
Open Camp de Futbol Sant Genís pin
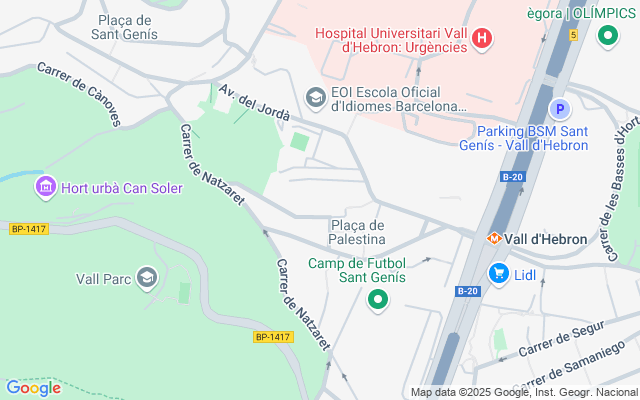pyautogui.click(x=378, y=298)
